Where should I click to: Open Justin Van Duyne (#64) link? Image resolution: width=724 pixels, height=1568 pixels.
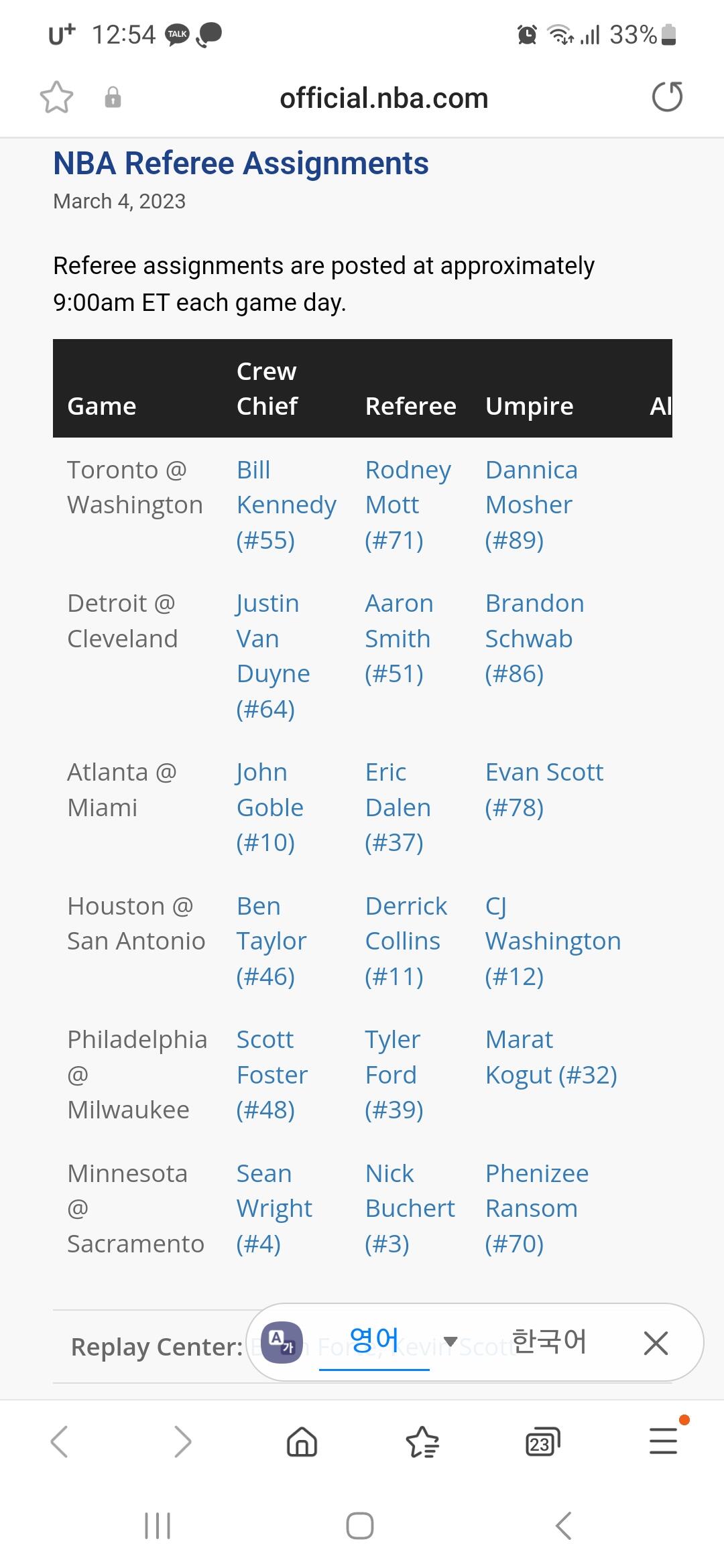pos(273,656)
